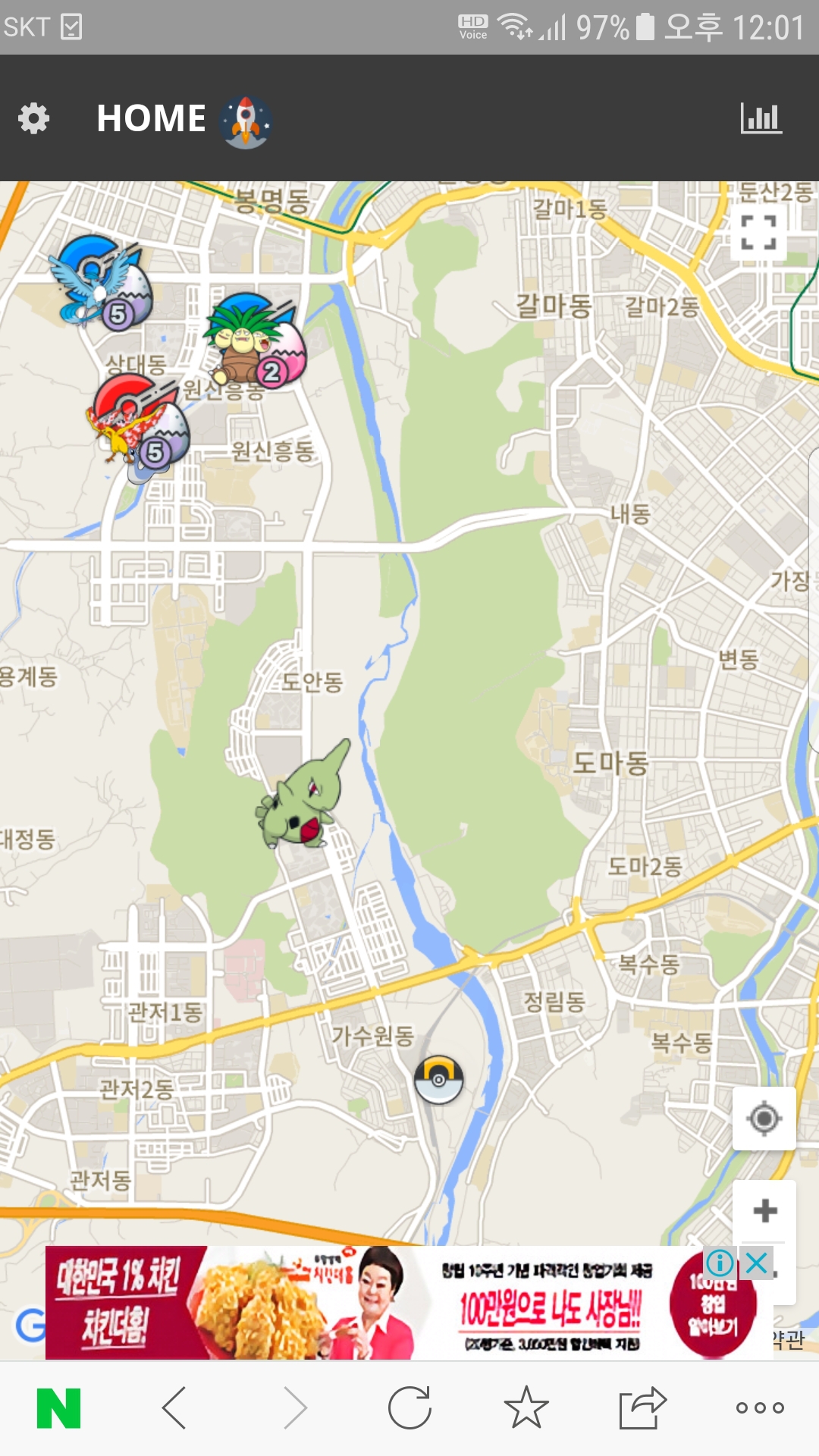Open the settings gear

(x=33, y=118)
